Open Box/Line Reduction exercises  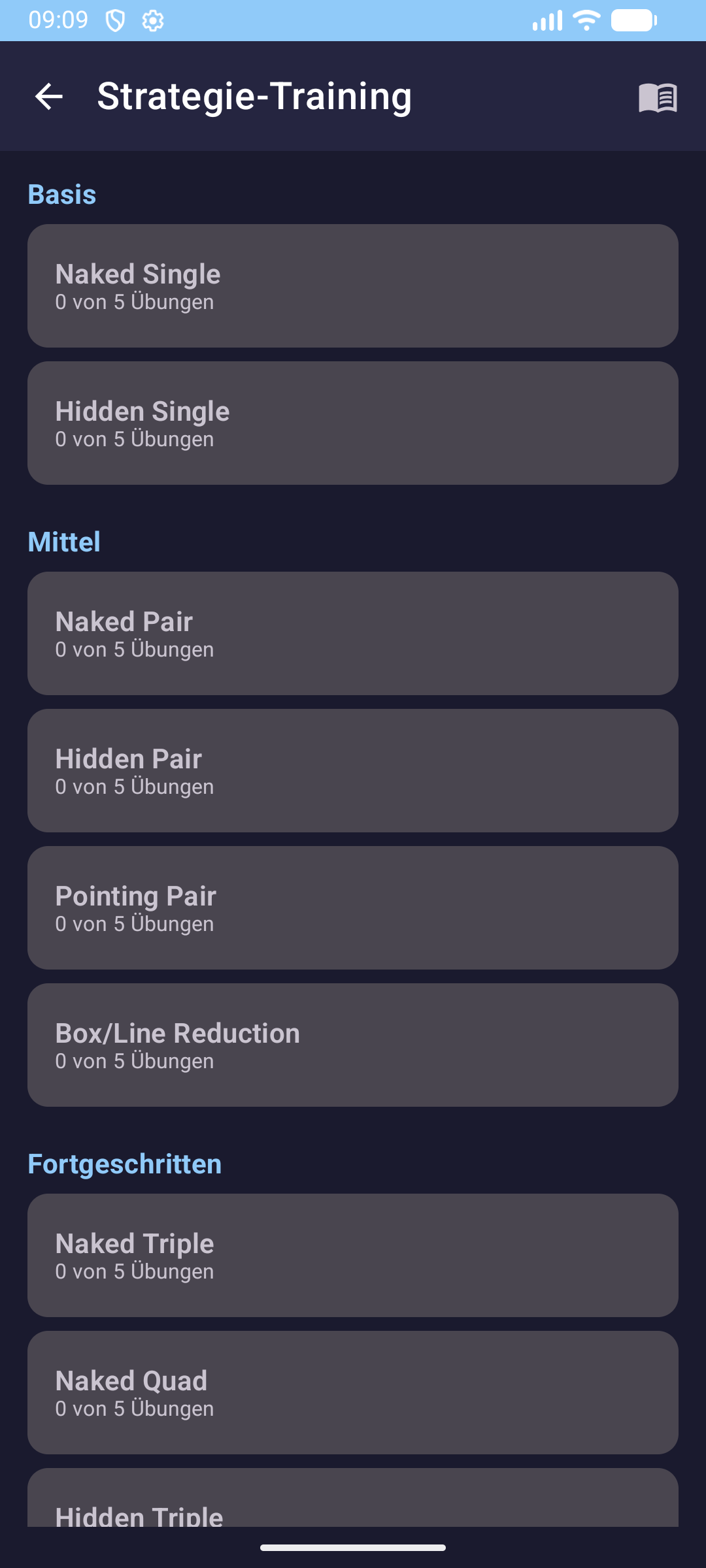click(352, 1045)
